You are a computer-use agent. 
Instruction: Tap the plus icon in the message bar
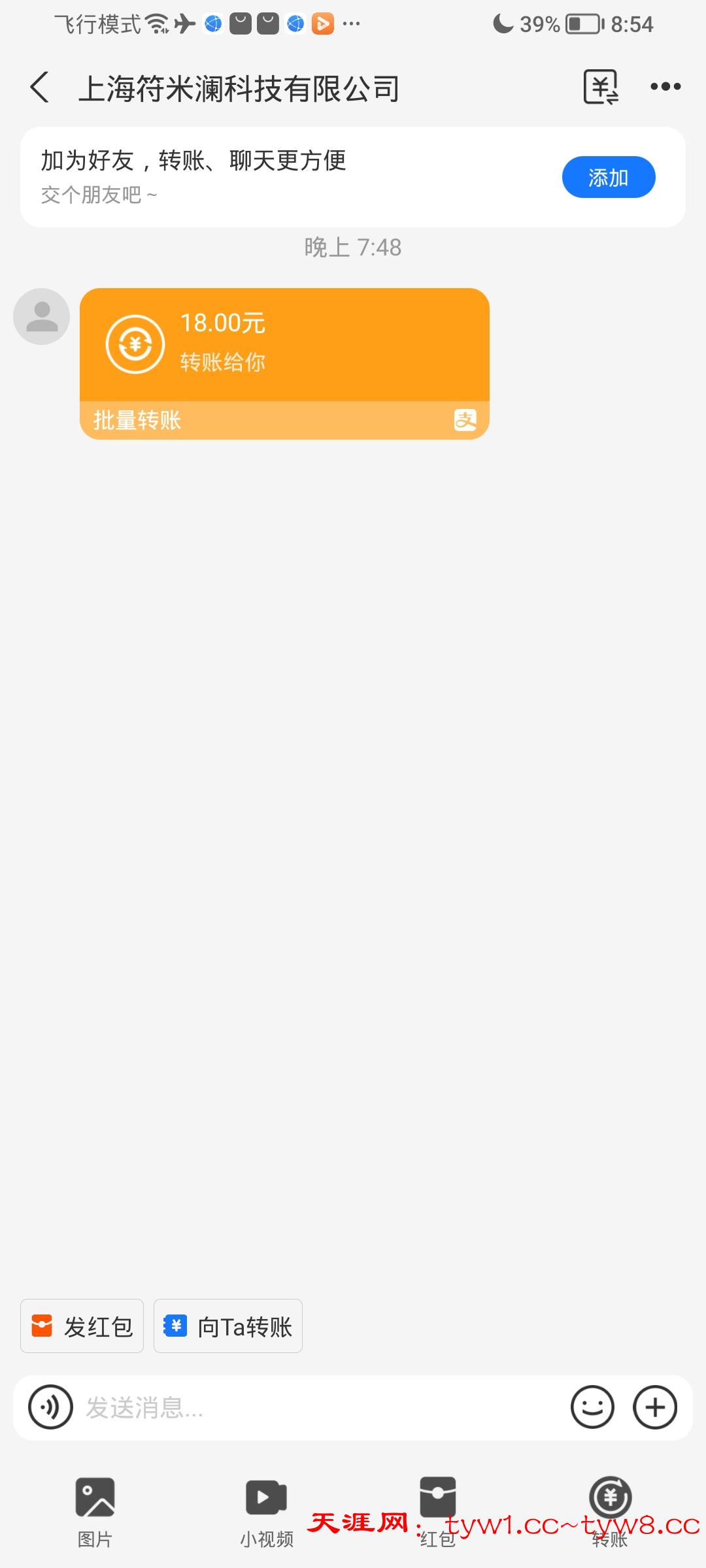click(655, 1407)
